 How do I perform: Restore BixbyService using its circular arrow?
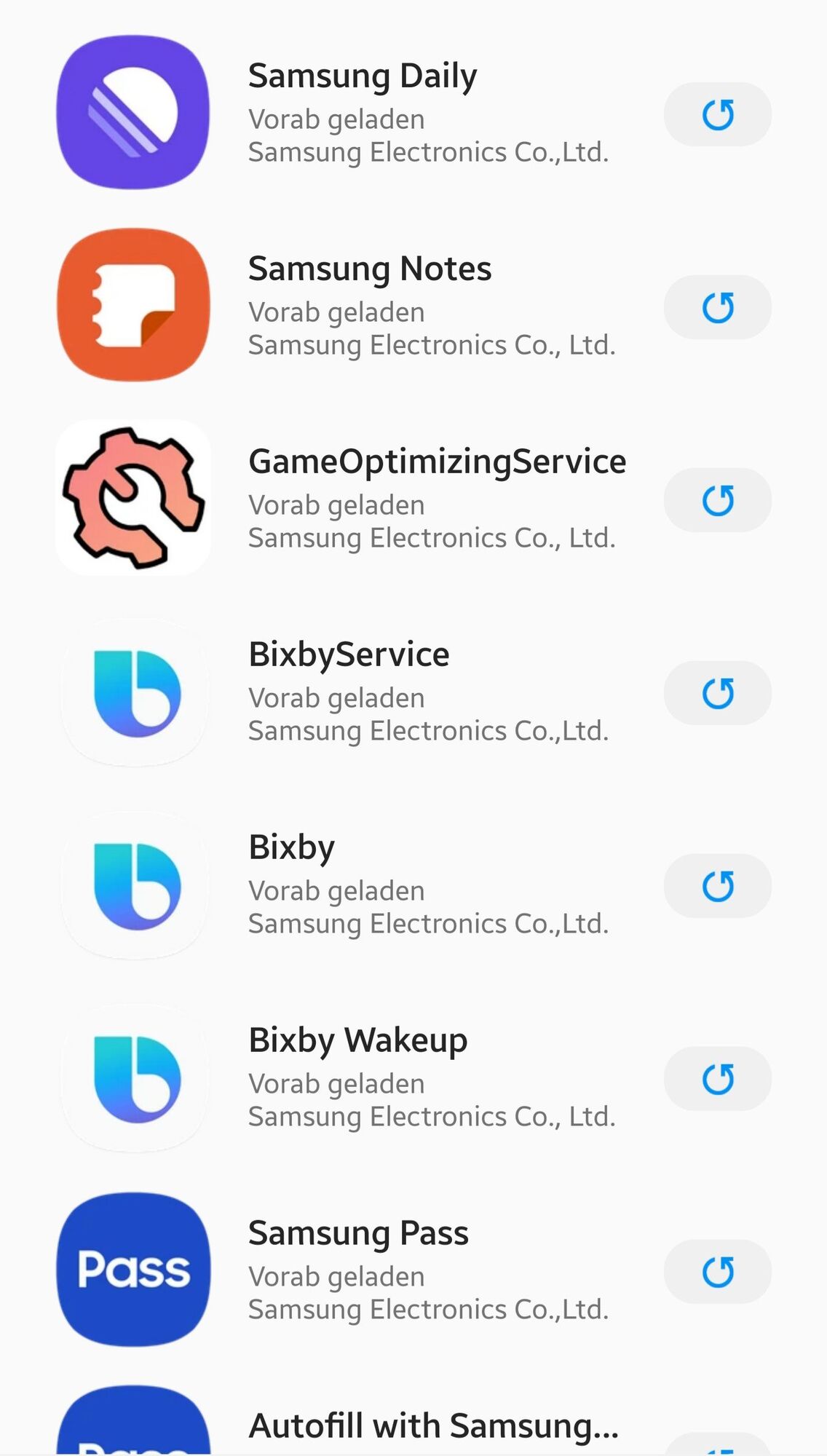pyautogui.click(x=717, y=693)
